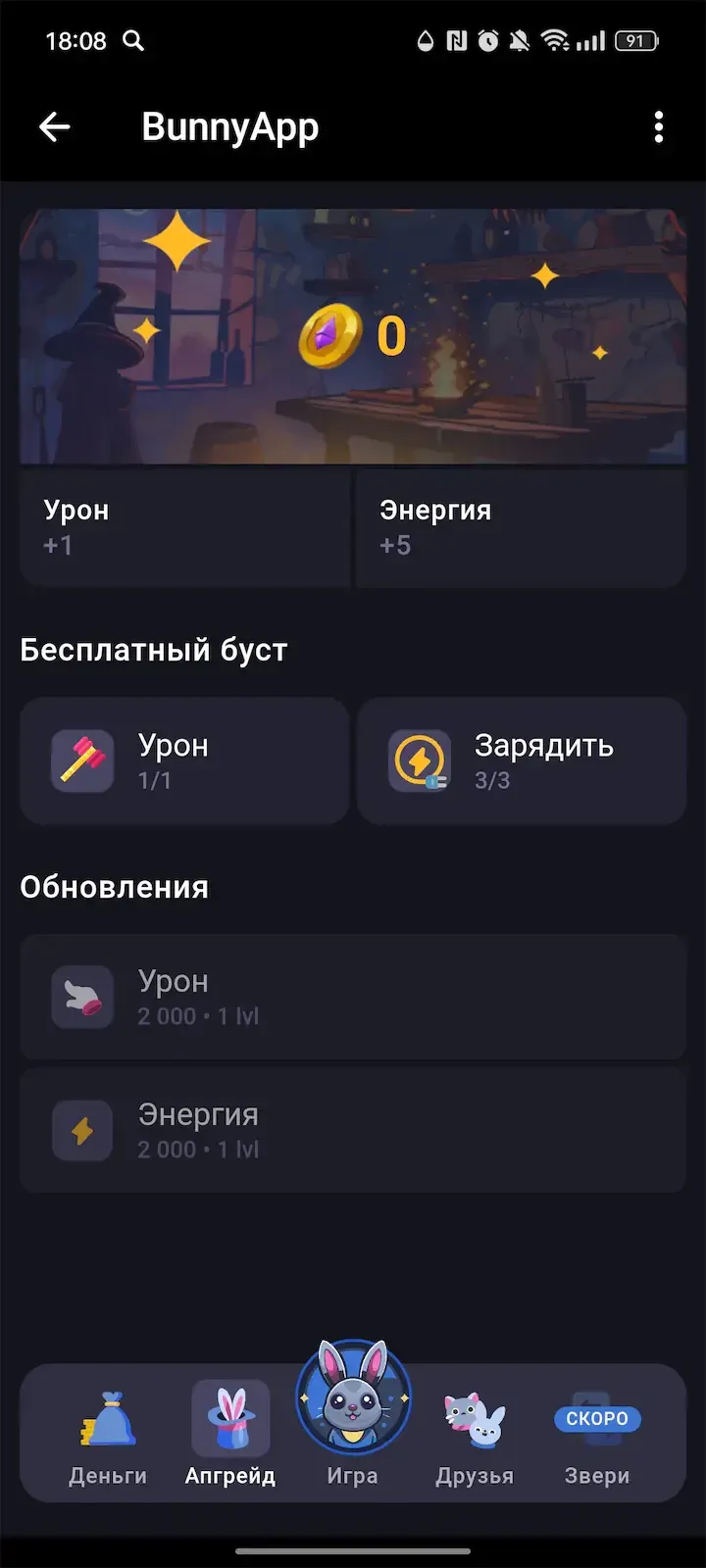Activate the Зарядить 3/3 recharge boost
706x1568 pixels.
click(x=521, y=760)
